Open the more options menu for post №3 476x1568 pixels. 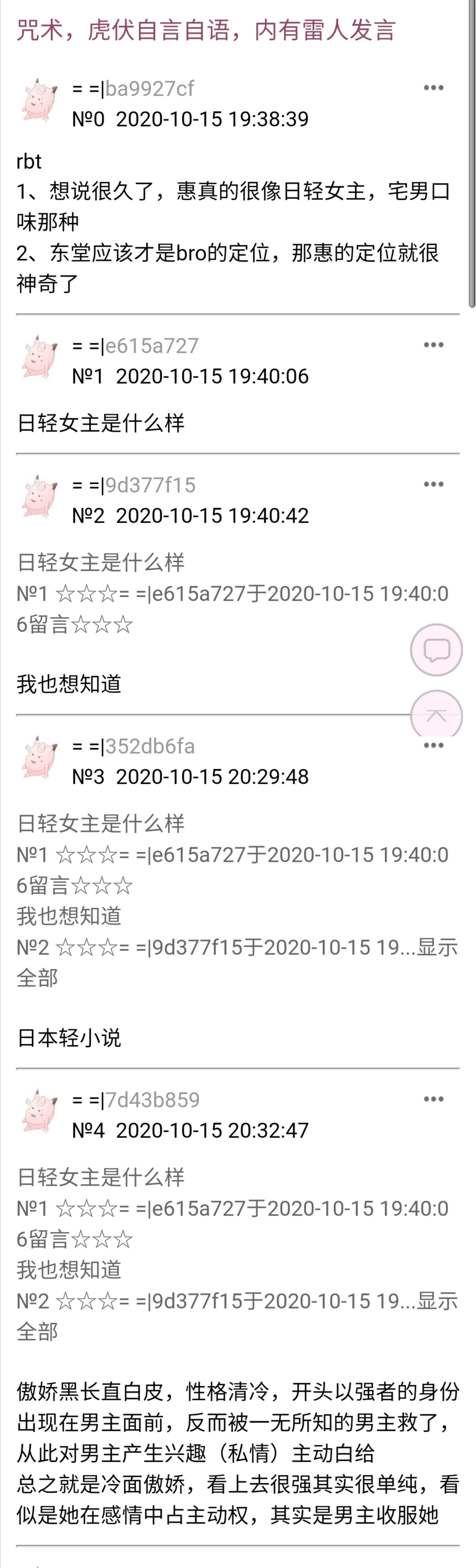[433, 746]
